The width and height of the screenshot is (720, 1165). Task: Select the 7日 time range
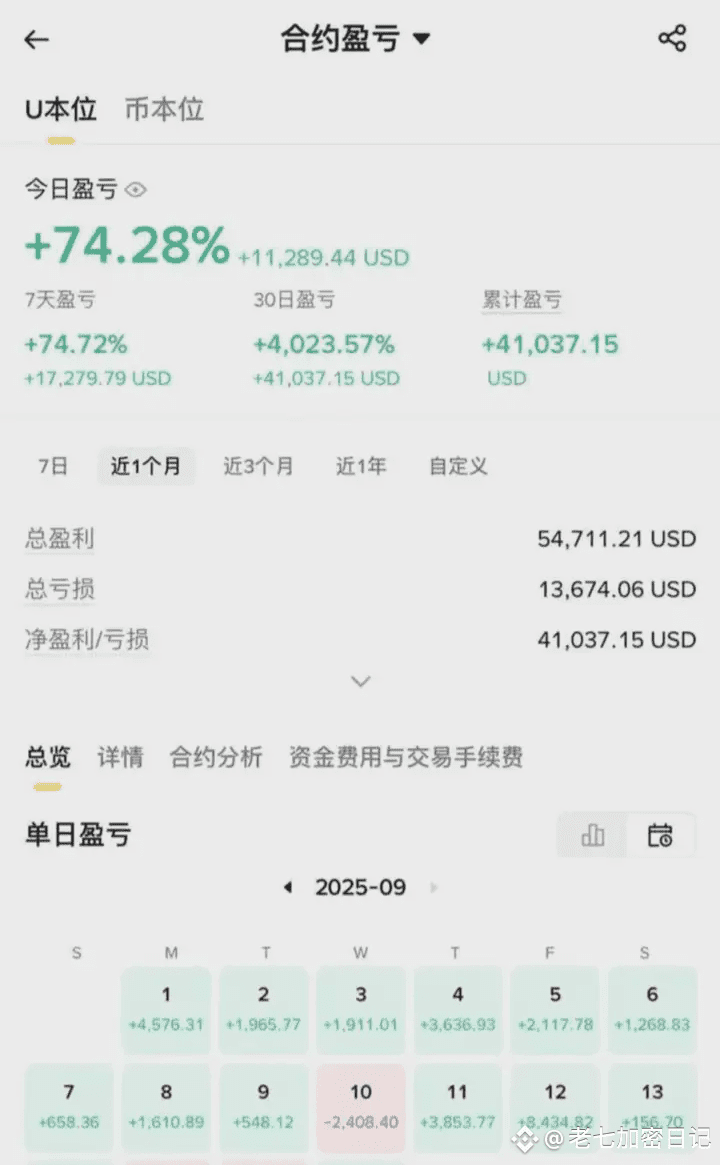(x=53, y=466)
